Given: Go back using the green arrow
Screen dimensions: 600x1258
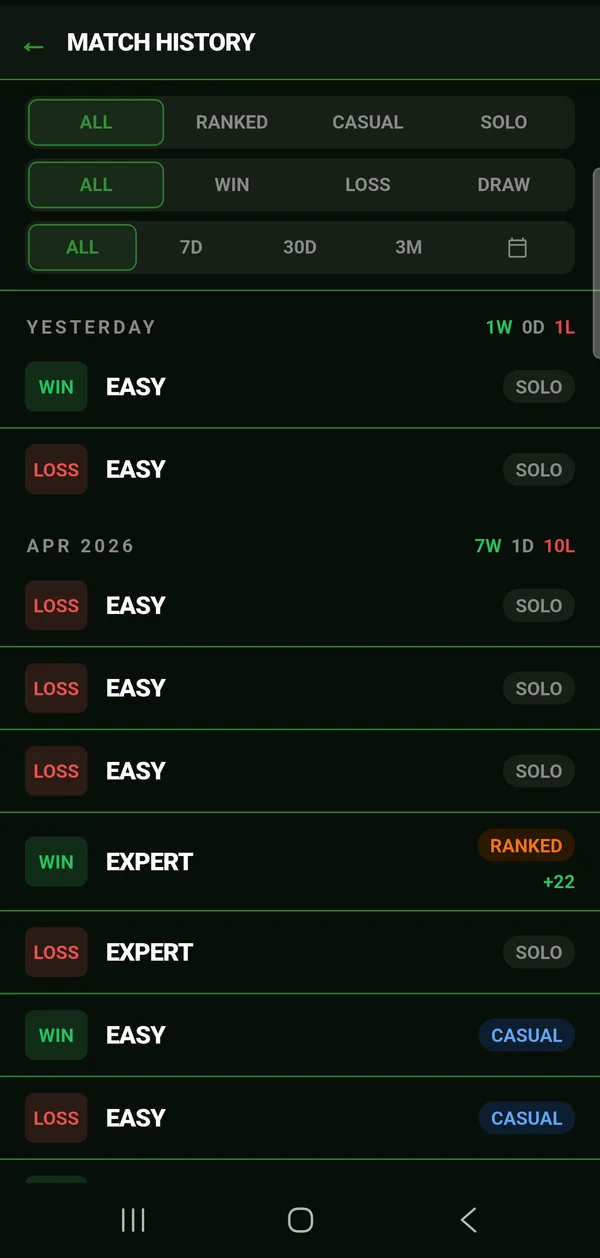Looking at the screenshot, I should [x=34, y=46].
